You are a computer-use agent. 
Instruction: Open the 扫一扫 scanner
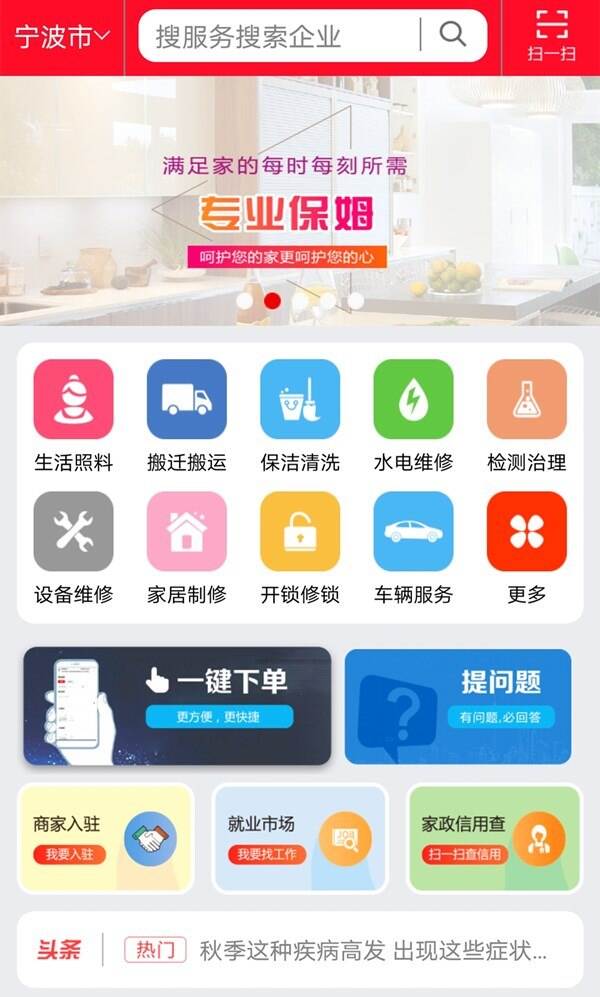click(551, 36)
